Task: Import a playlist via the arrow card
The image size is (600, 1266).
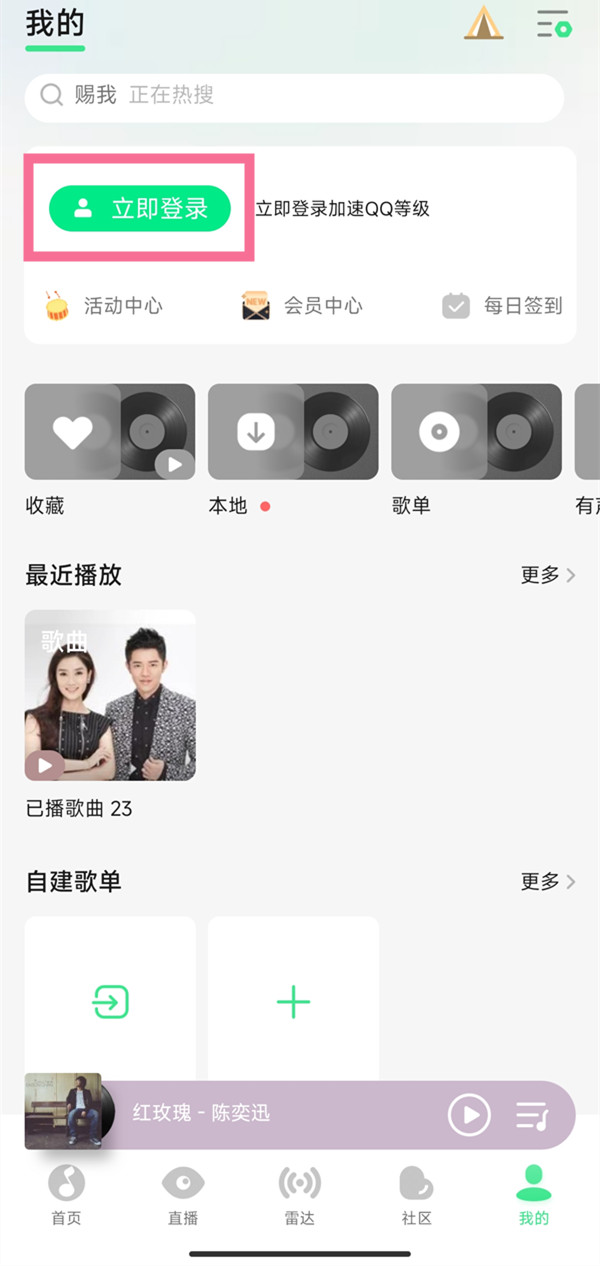Action: [x=110, y=1002]
